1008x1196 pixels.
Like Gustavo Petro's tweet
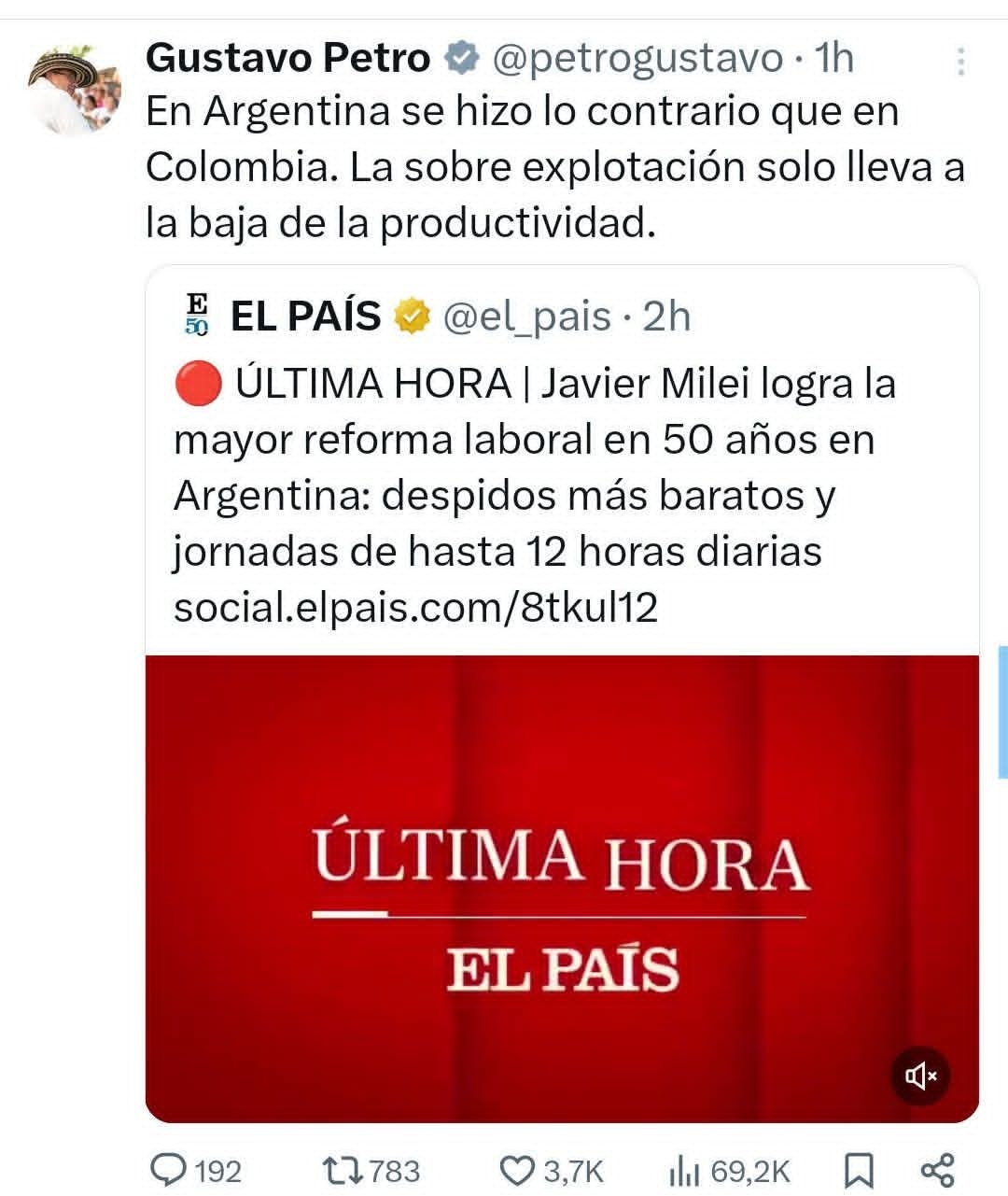tap(516, 1169)
